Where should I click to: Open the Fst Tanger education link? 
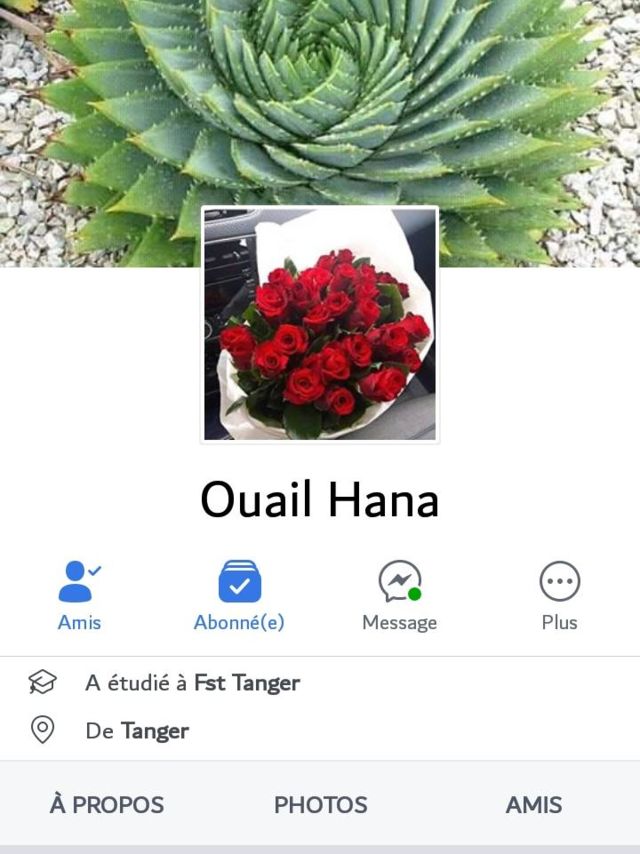click(x=246, y=683)
